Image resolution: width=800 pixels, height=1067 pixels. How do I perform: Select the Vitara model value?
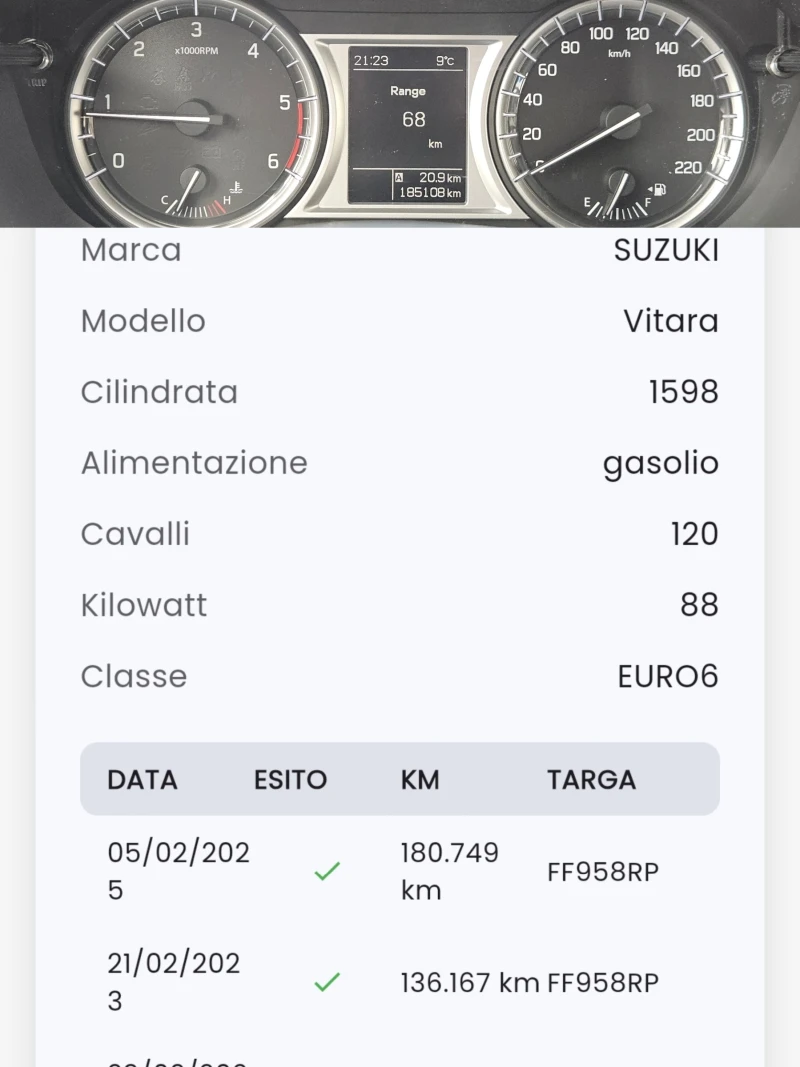673,321
